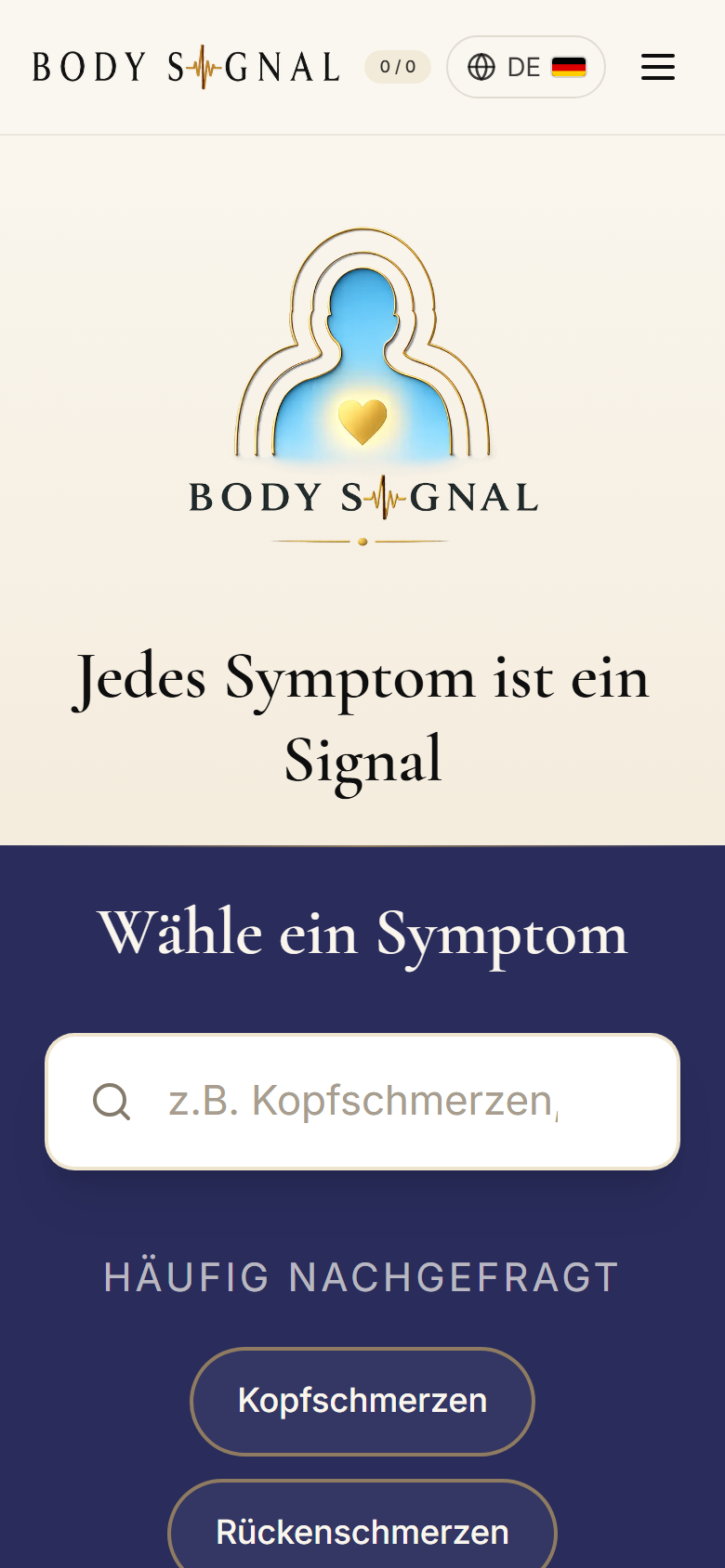
Task: Open the DE language selector
Action: click(x=526, y=67)
